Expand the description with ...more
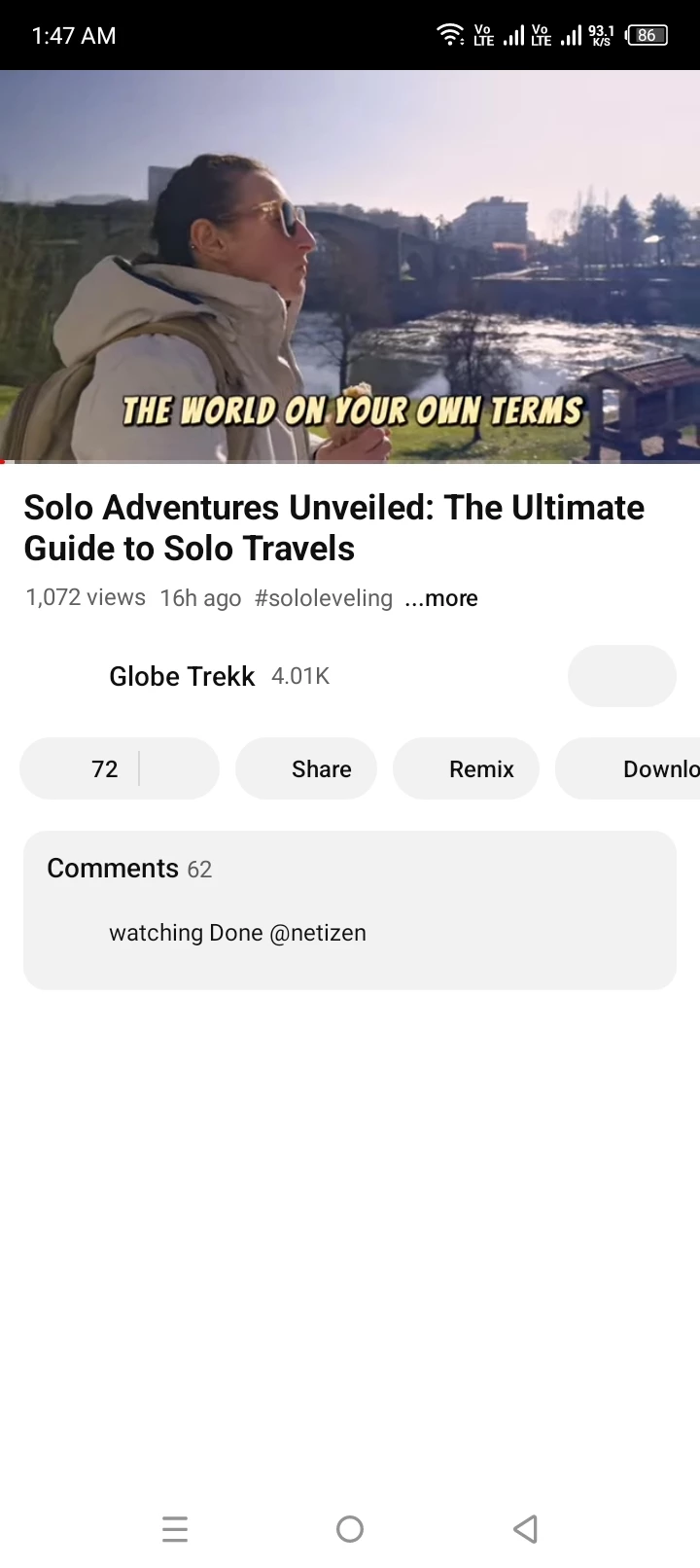The image size is (700, 1568). (x=441, y=598)
